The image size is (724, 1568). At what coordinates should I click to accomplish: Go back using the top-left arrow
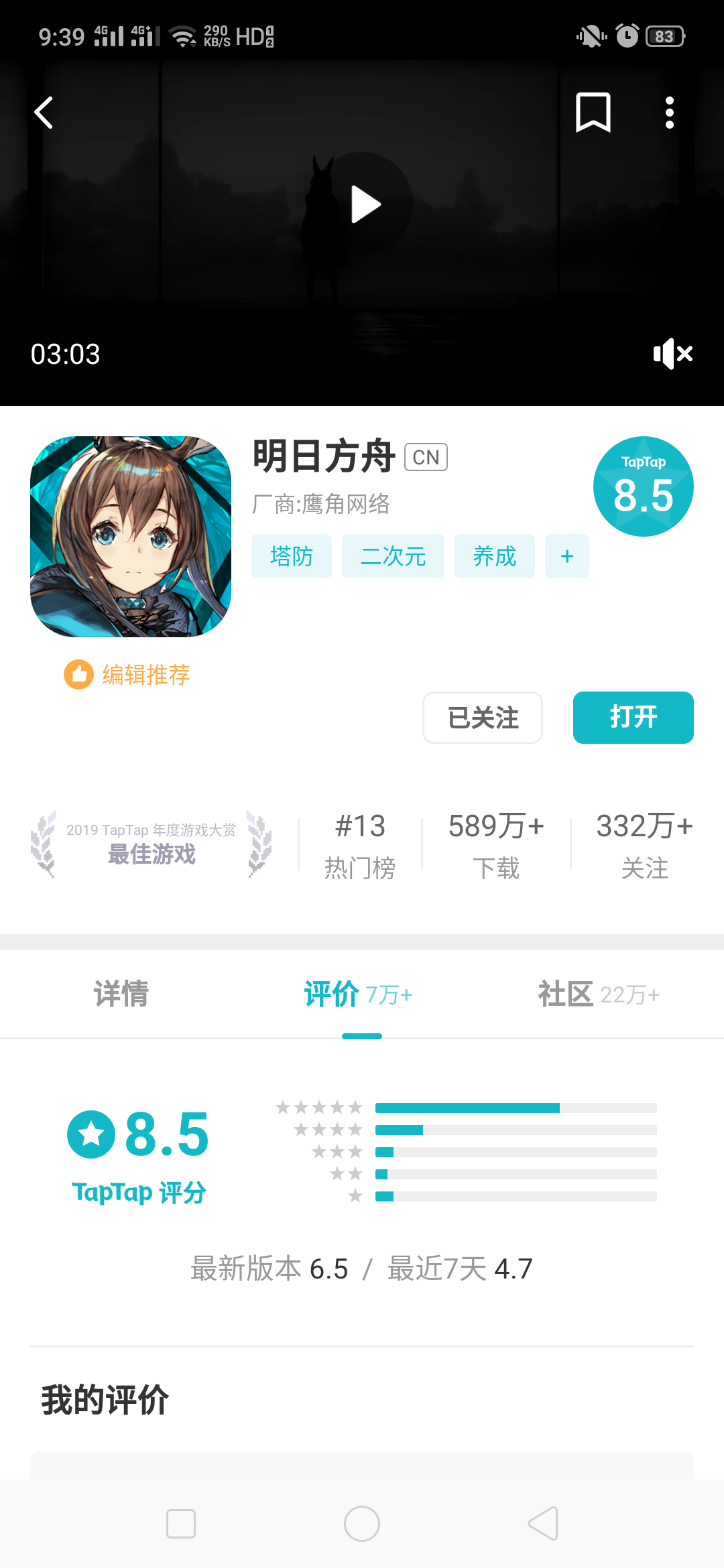(44, 113)
